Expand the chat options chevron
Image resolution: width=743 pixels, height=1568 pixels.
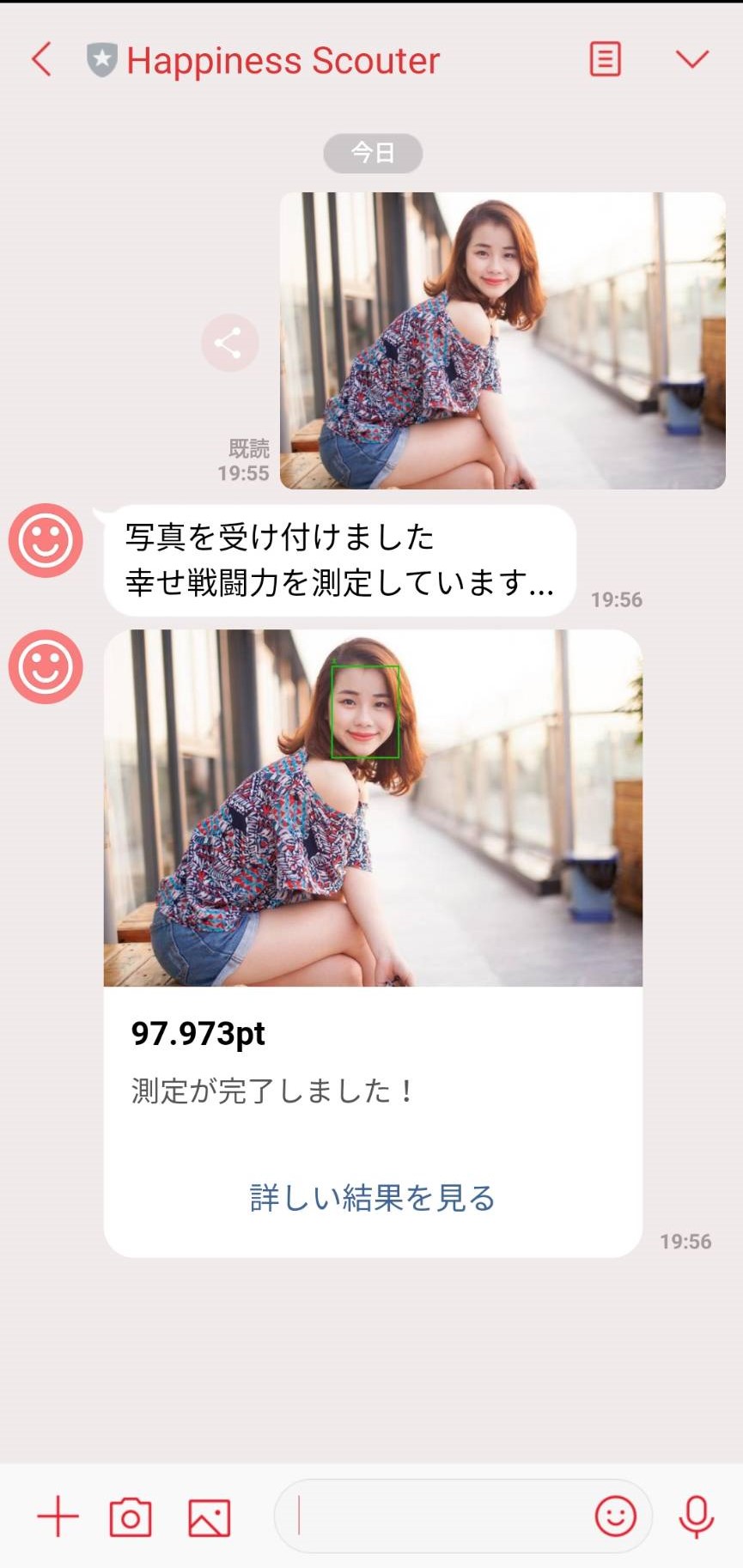tap(691, 59)
